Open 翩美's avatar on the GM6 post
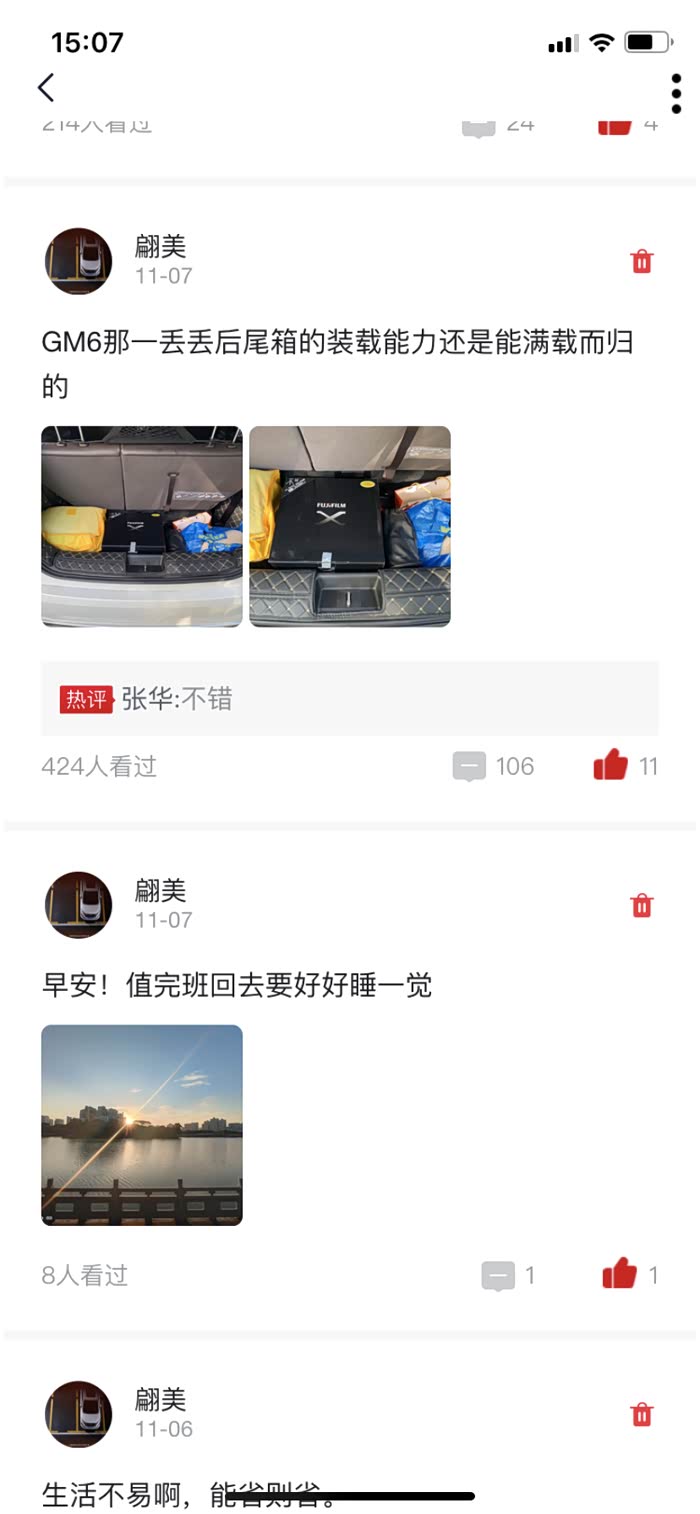The width and height of the screenshot is (700, 1514). [x=78, y=261]
